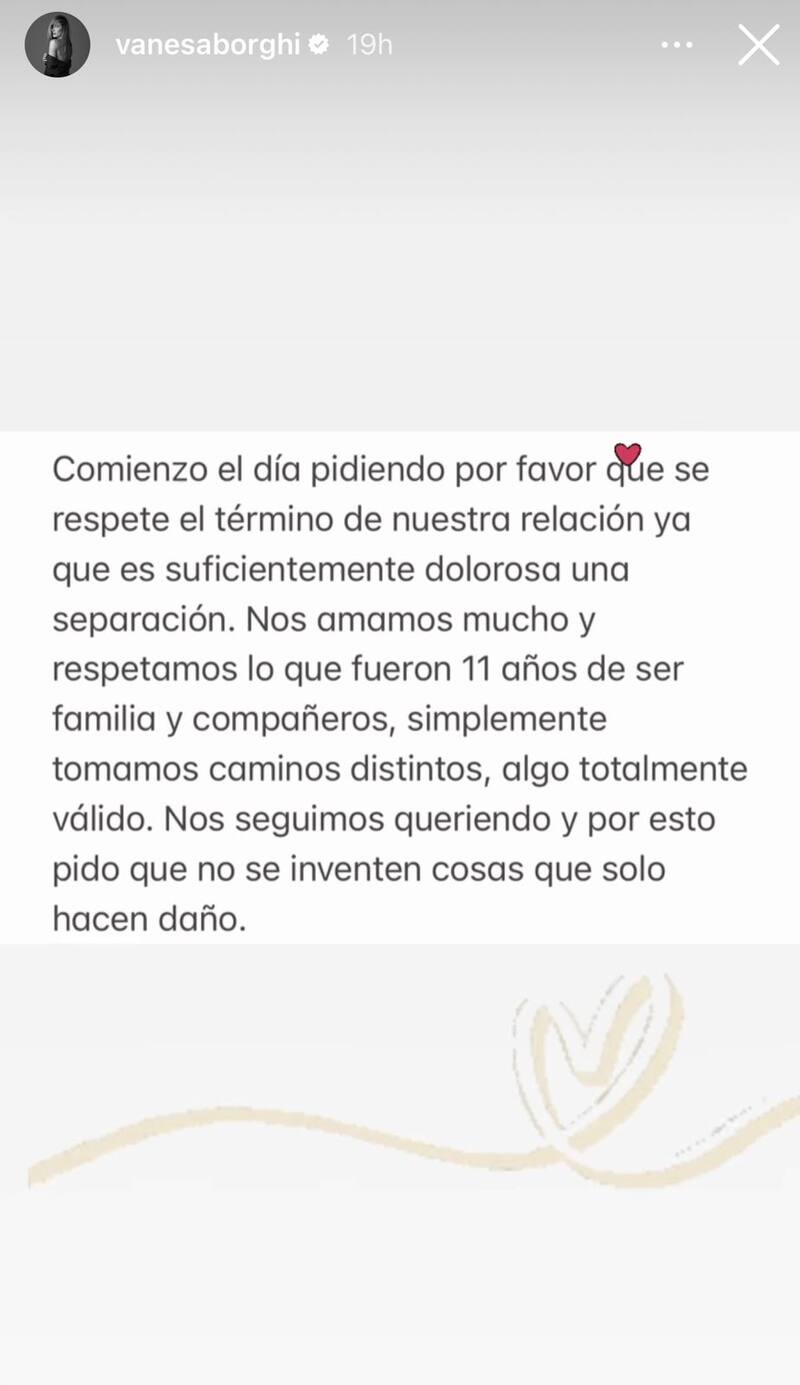Open vanesaborghi's profile picture
The width and height of the screenshot is (800, 1385).
click(x=57, y=45)
